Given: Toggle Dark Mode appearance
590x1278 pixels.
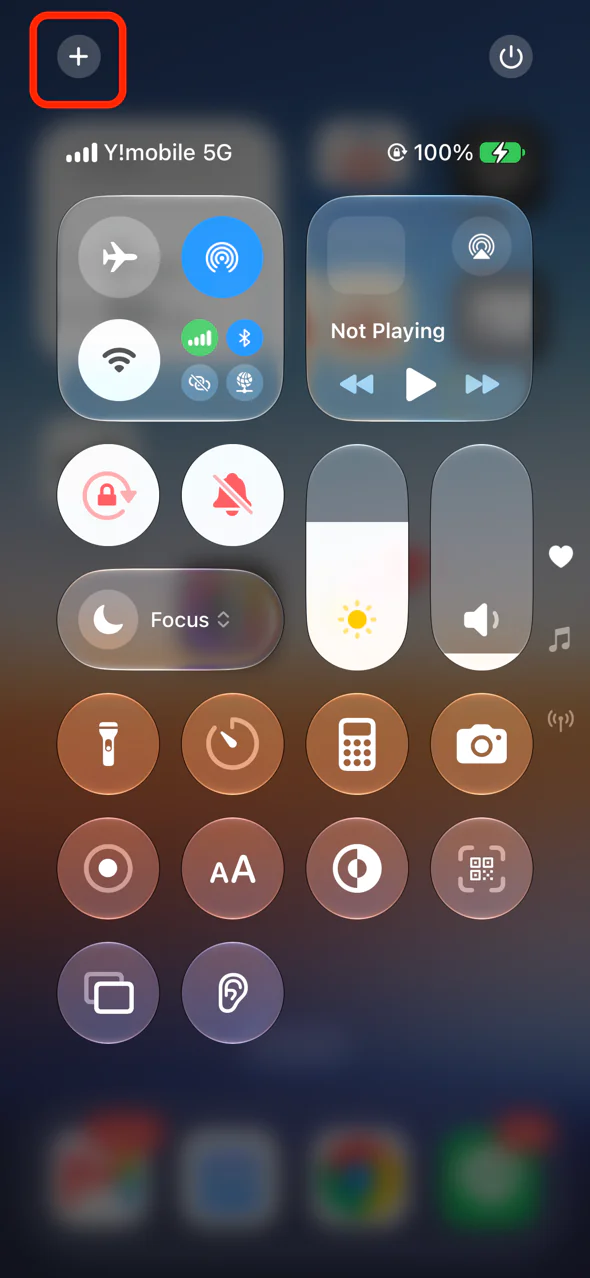Looking at the screenshot, I should point(357,868).
